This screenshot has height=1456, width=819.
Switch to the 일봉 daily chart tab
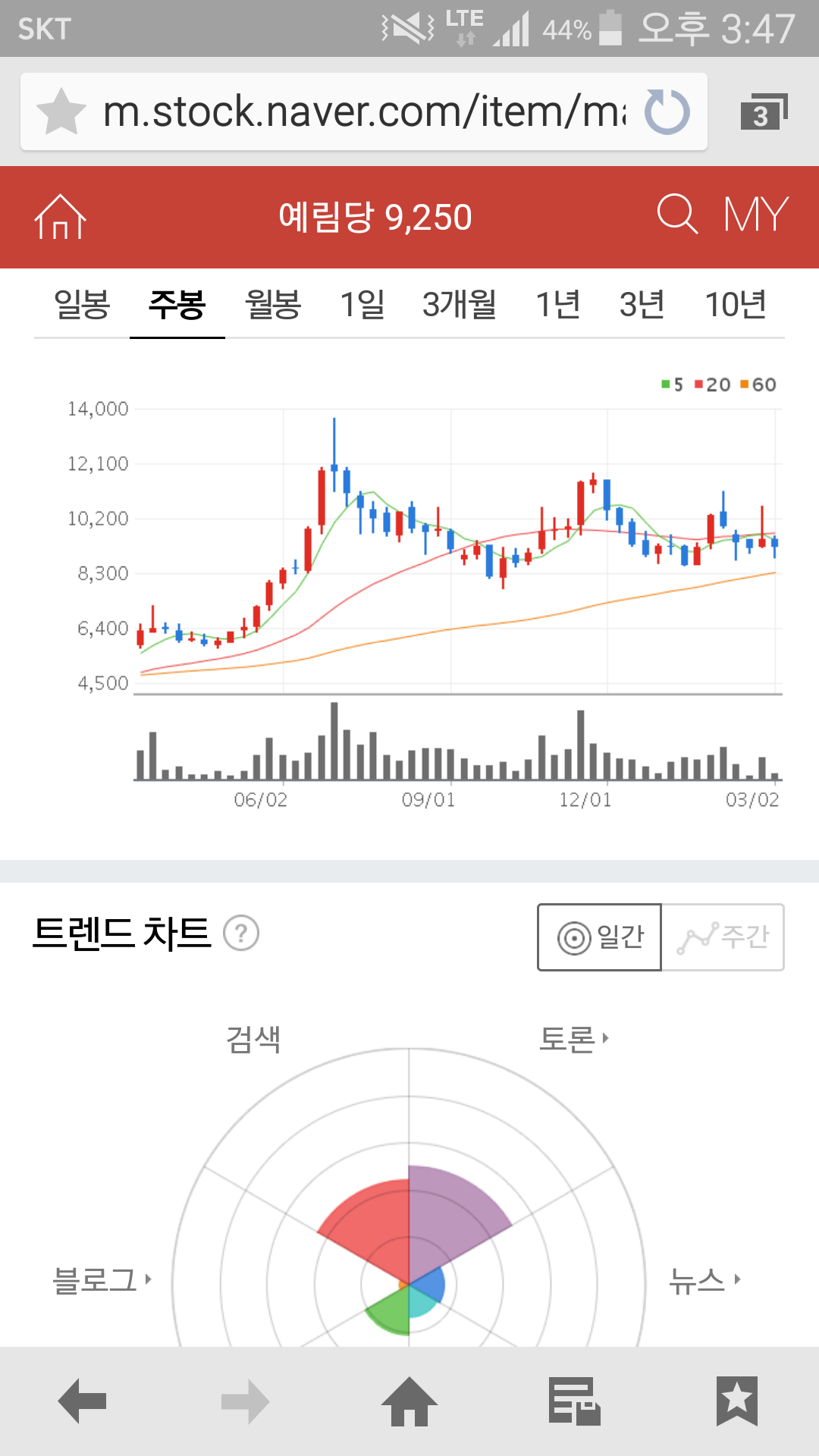[80, 303]
